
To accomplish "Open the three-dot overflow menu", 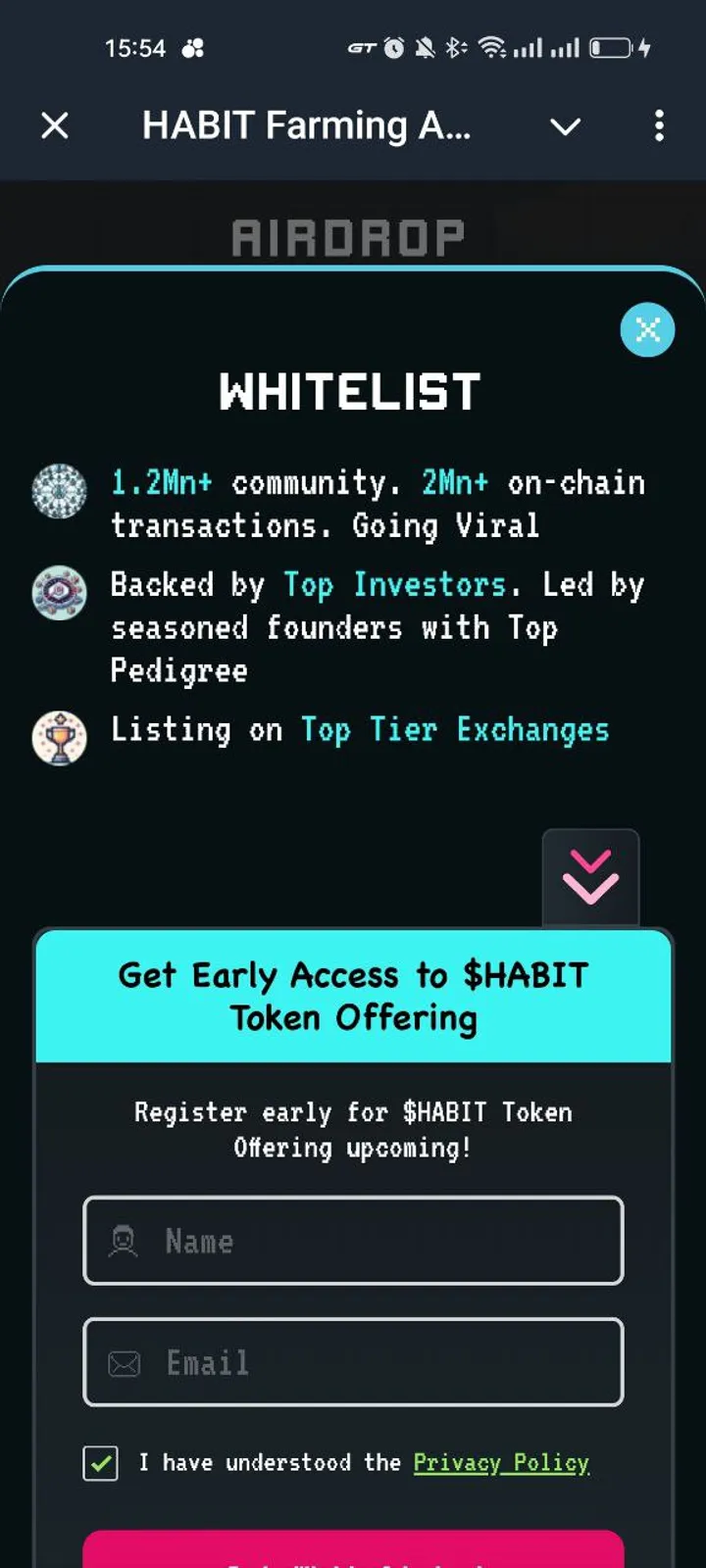I will click(x=659, y=125).
